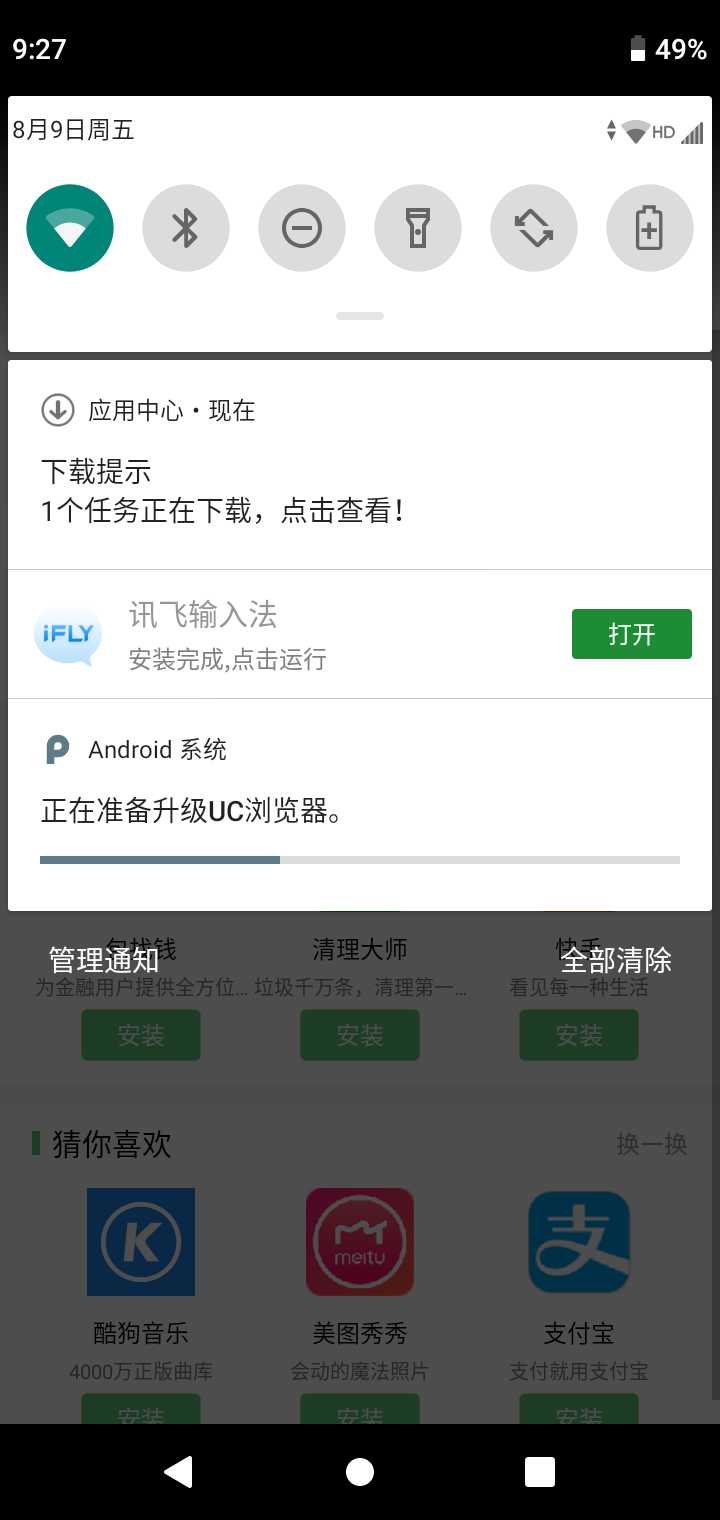Enable battery saver mode

click(x=650, y=228)
